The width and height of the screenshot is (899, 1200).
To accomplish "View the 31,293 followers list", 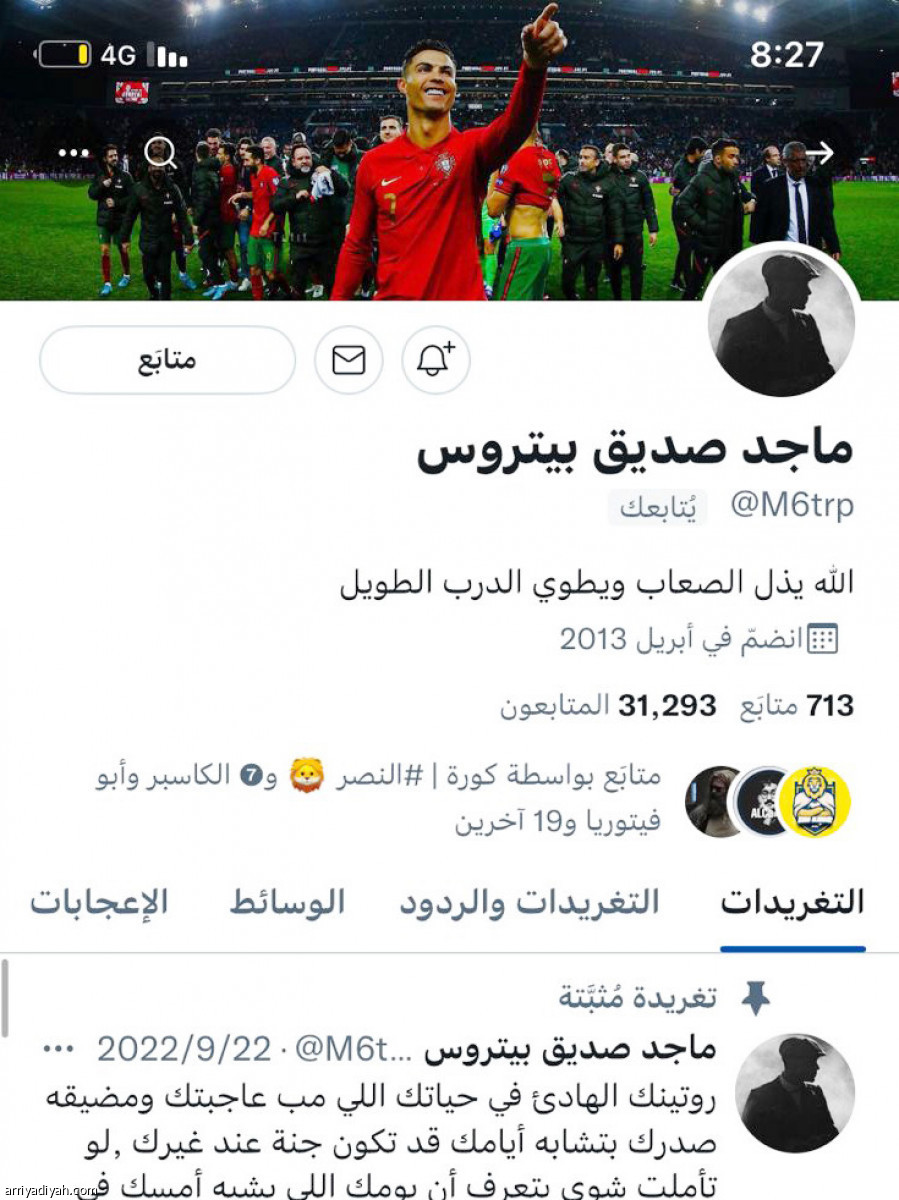I will click(x=610, y=707).
